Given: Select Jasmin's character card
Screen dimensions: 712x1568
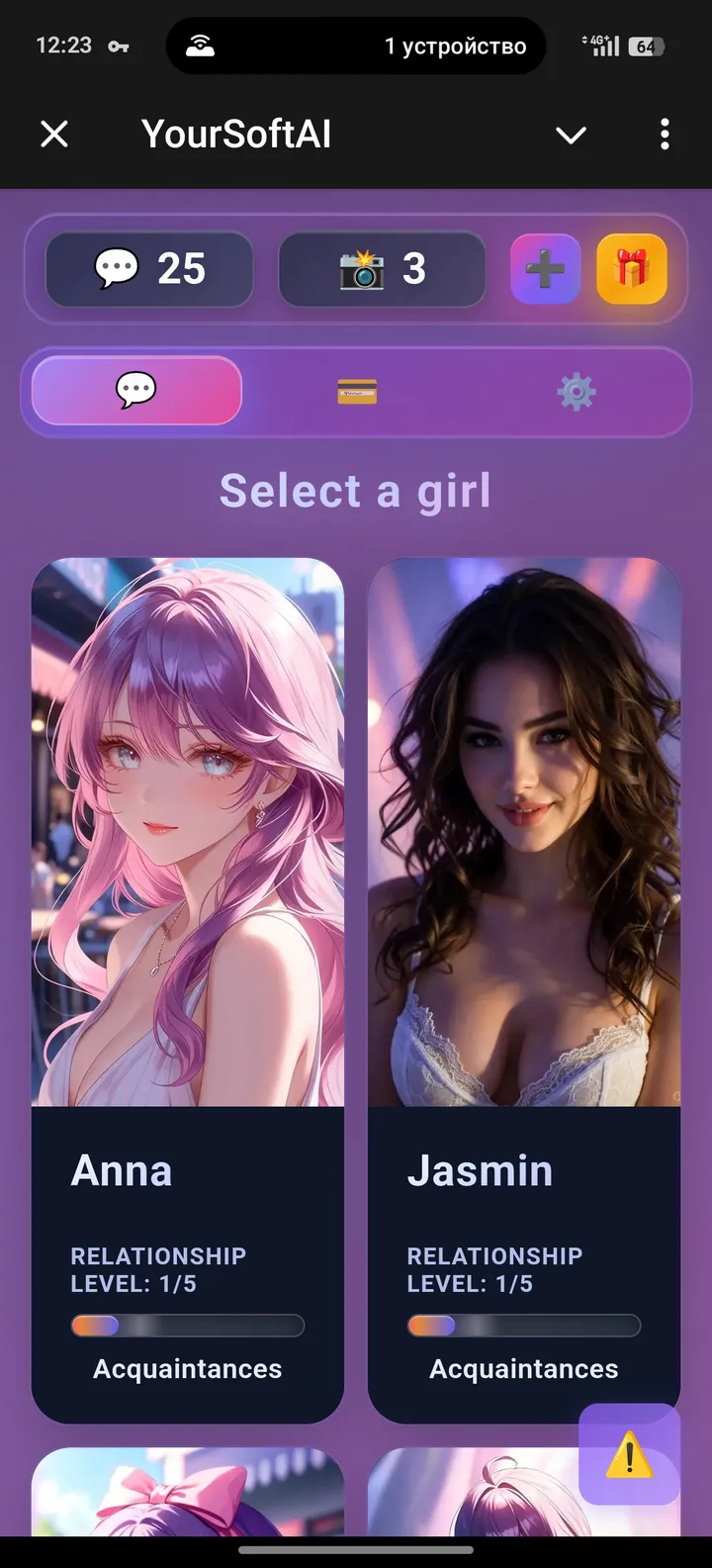Looking at the screenshot, I should (524, 989).
